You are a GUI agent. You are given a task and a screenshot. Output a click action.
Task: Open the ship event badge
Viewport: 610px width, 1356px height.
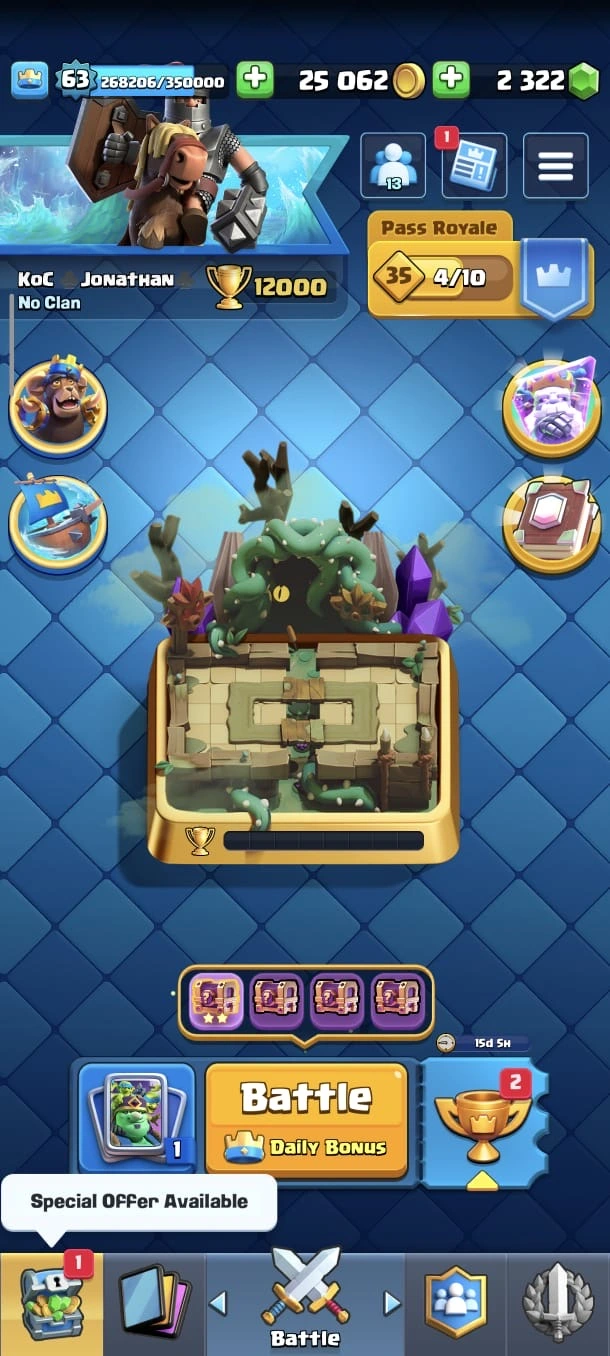tap(57, 520)
